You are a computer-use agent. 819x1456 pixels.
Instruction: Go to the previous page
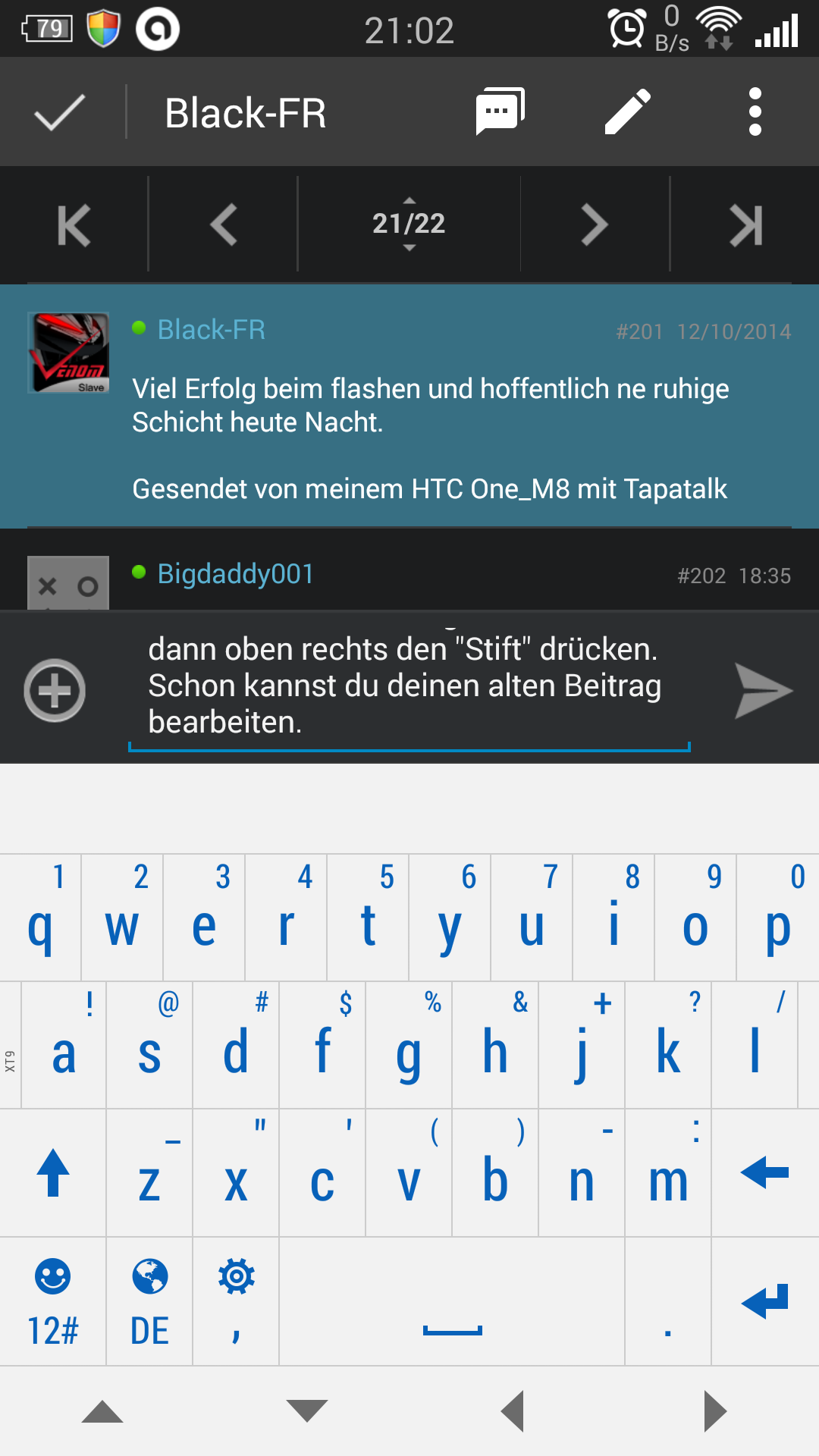tap(223, 225)
